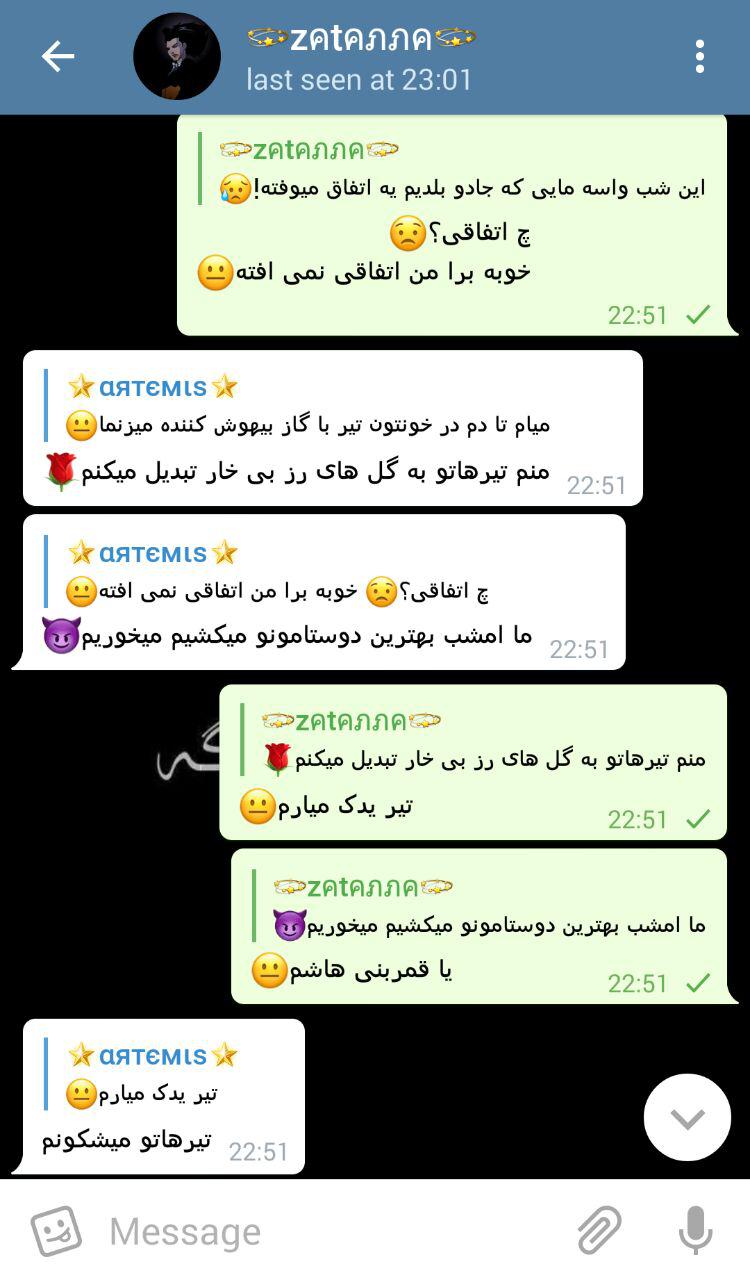This screenshot has width=750, height=1280.
Task: Open the chat overflow menu
Action: click(x=700, y=57)
